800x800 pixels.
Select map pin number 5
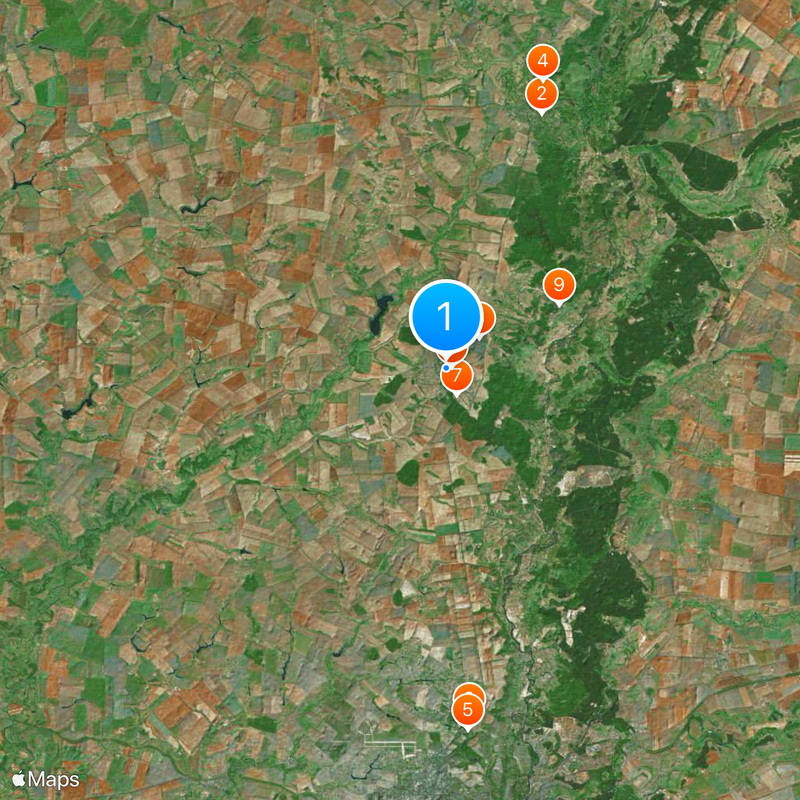(467, 711)
